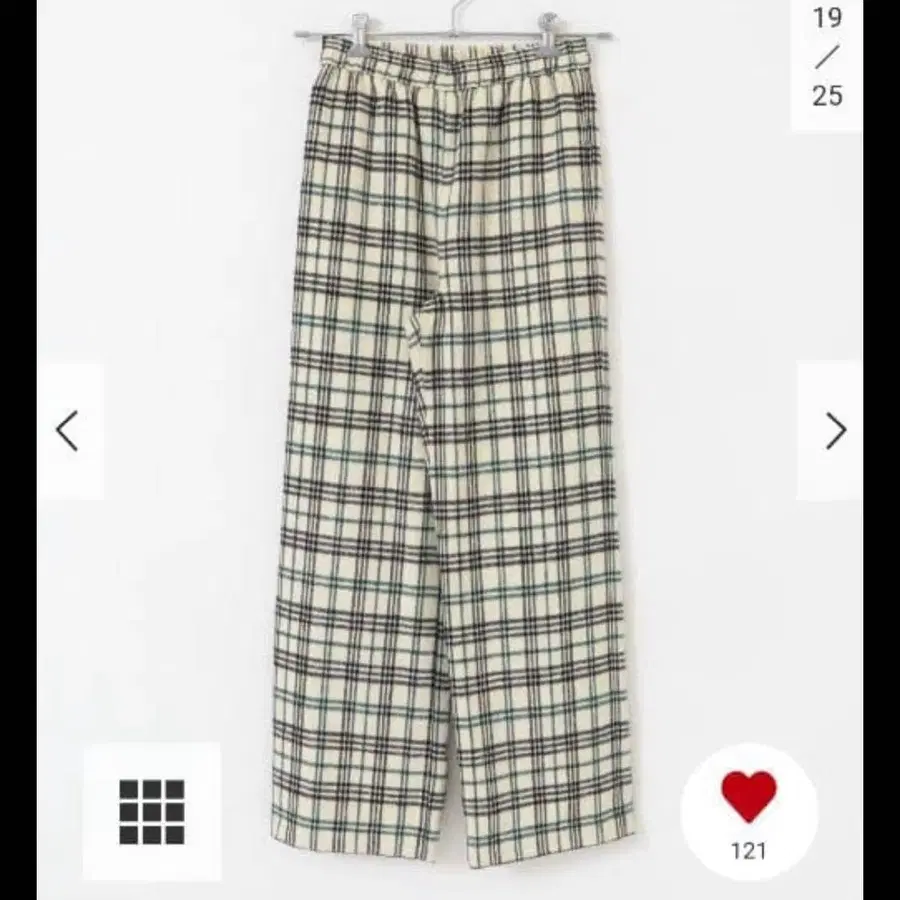Open the image grid view

click(x=151, y=811)
